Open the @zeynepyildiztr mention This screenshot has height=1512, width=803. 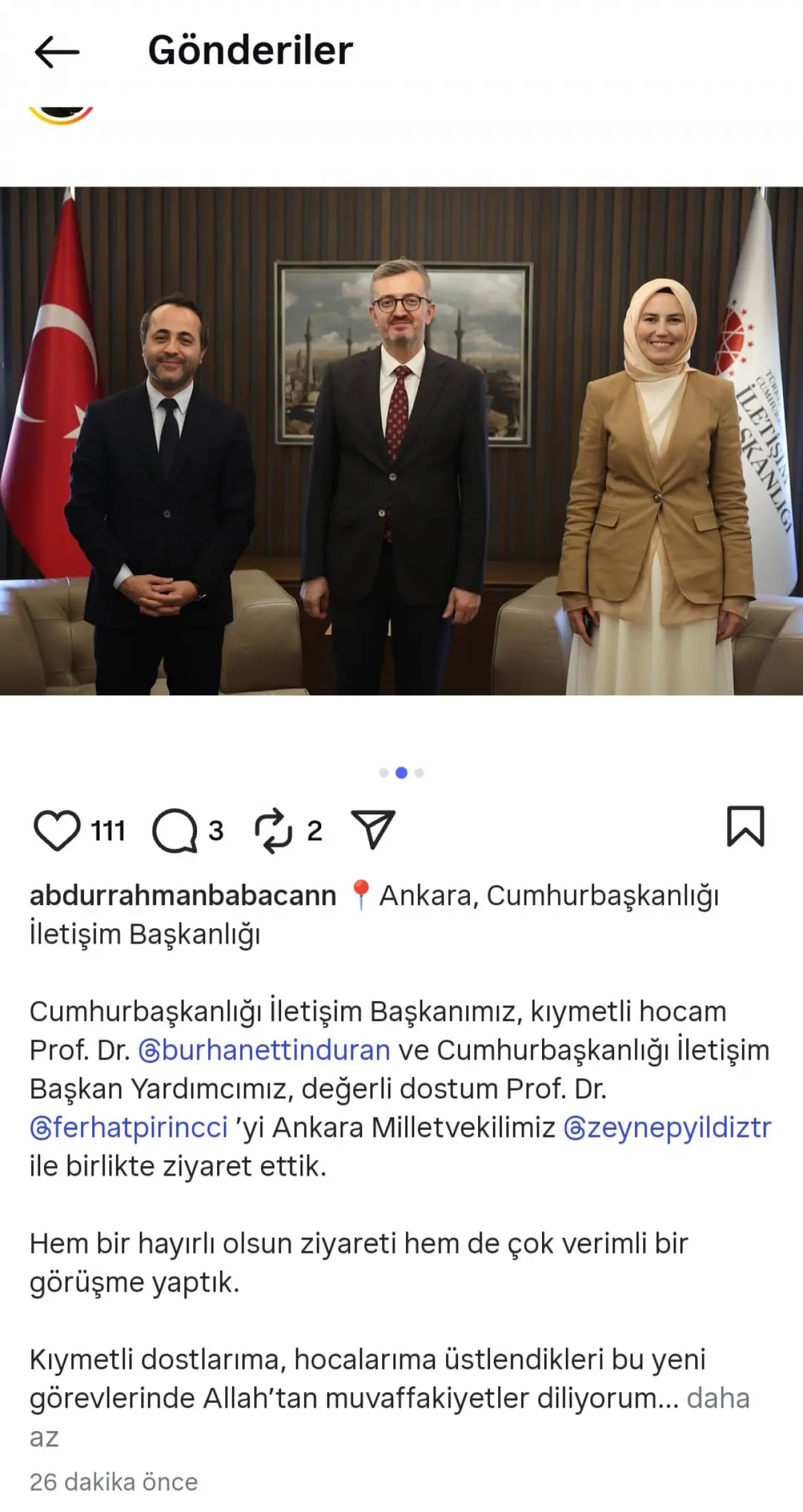click(x=667, y=1128)
